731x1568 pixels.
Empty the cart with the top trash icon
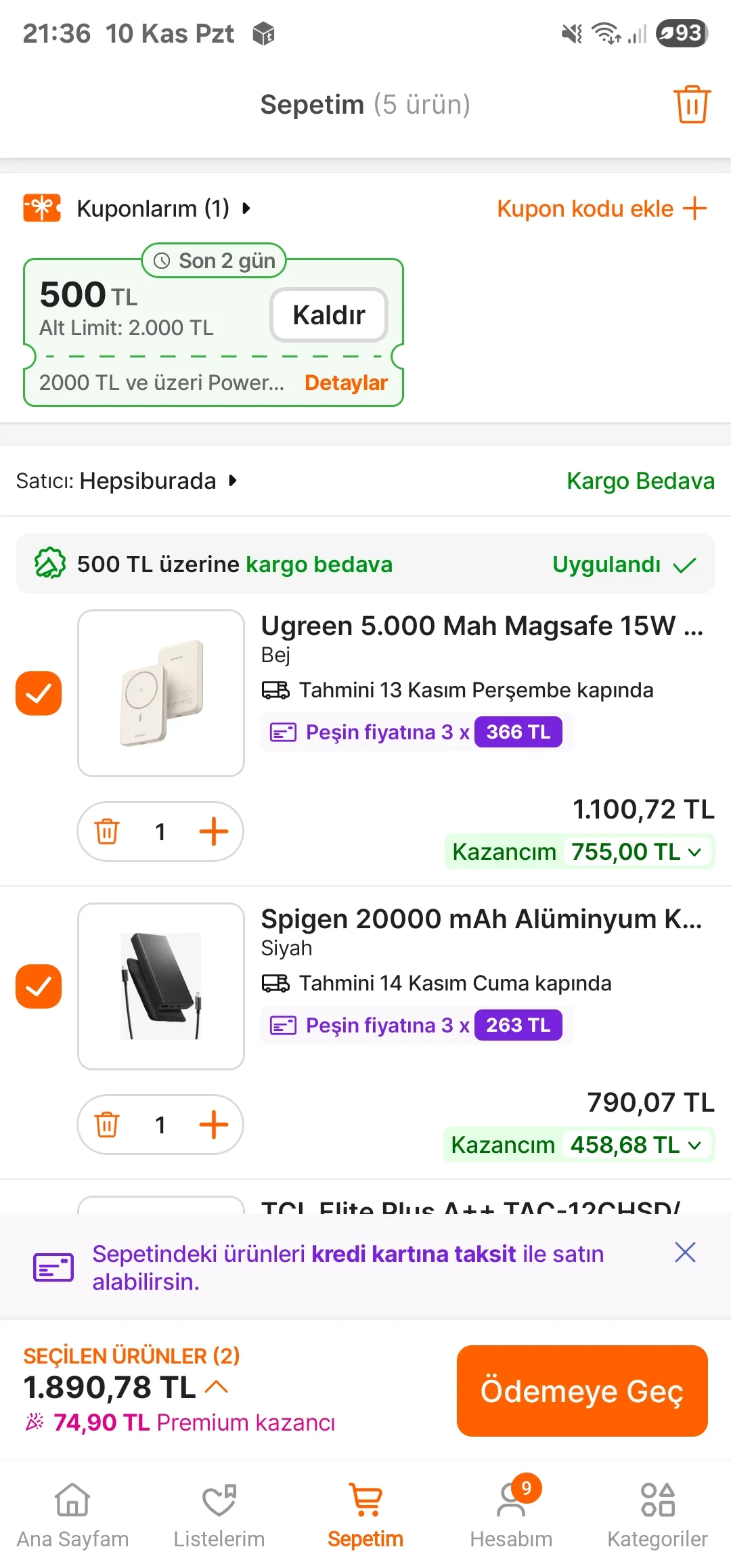(x=691, y=104)
